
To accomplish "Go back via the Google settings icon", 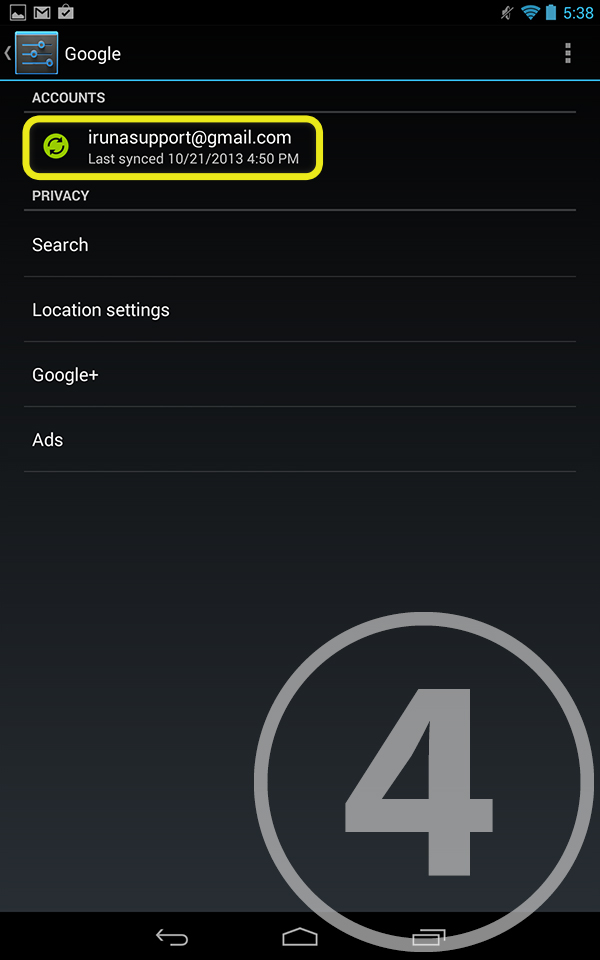I will [36, 53].
